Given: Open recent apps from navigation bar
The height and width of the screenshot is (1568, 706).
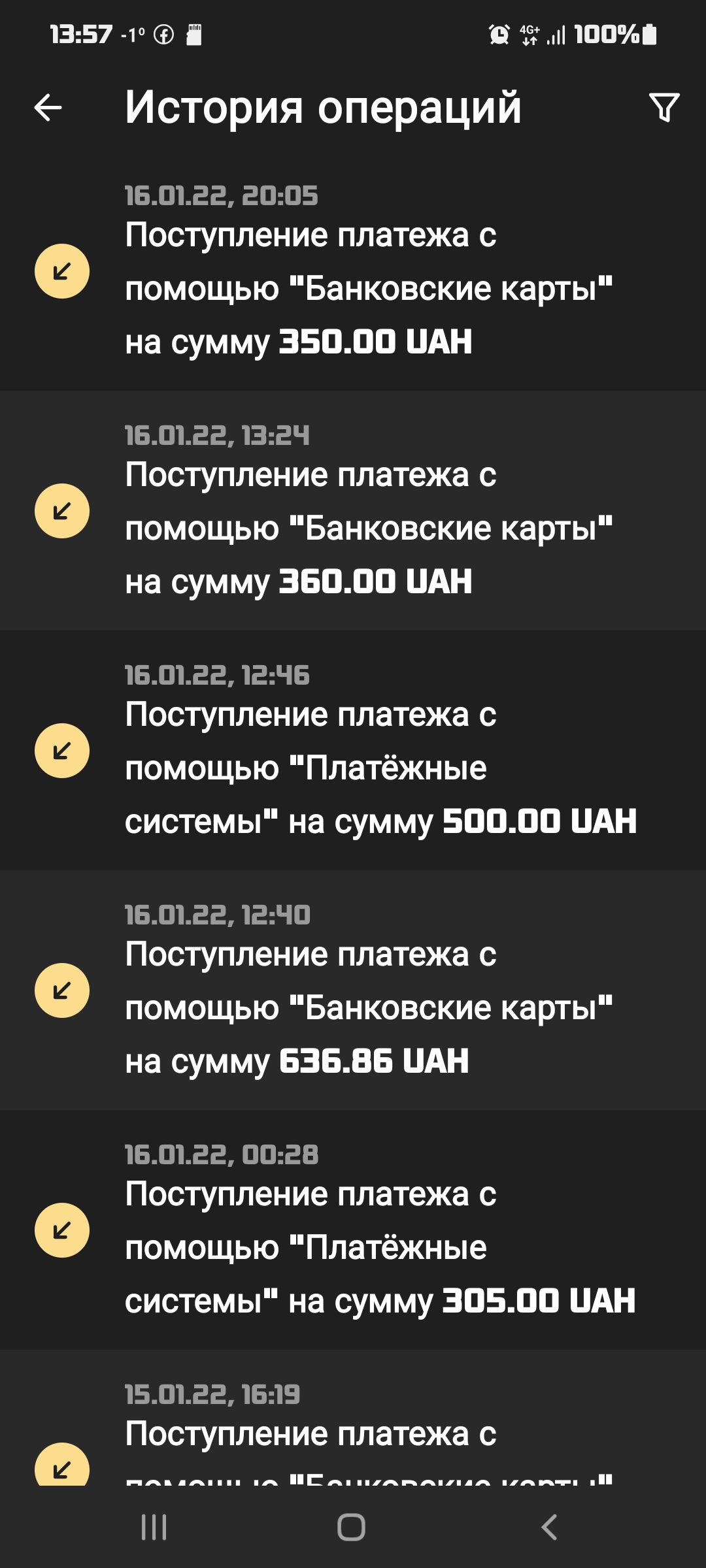Looking at the screenshot, I should pos(154,1527).
